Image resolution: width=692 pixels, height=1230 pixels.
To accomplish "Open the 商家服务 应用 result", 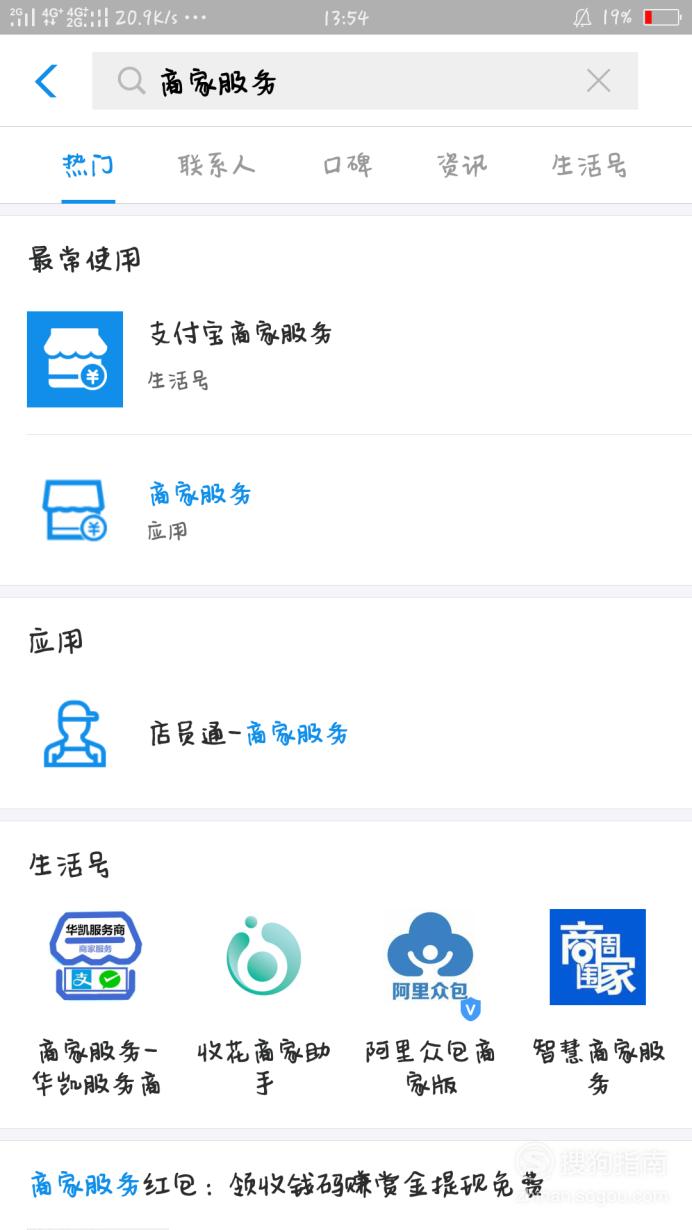I will [x=346, y=510].
